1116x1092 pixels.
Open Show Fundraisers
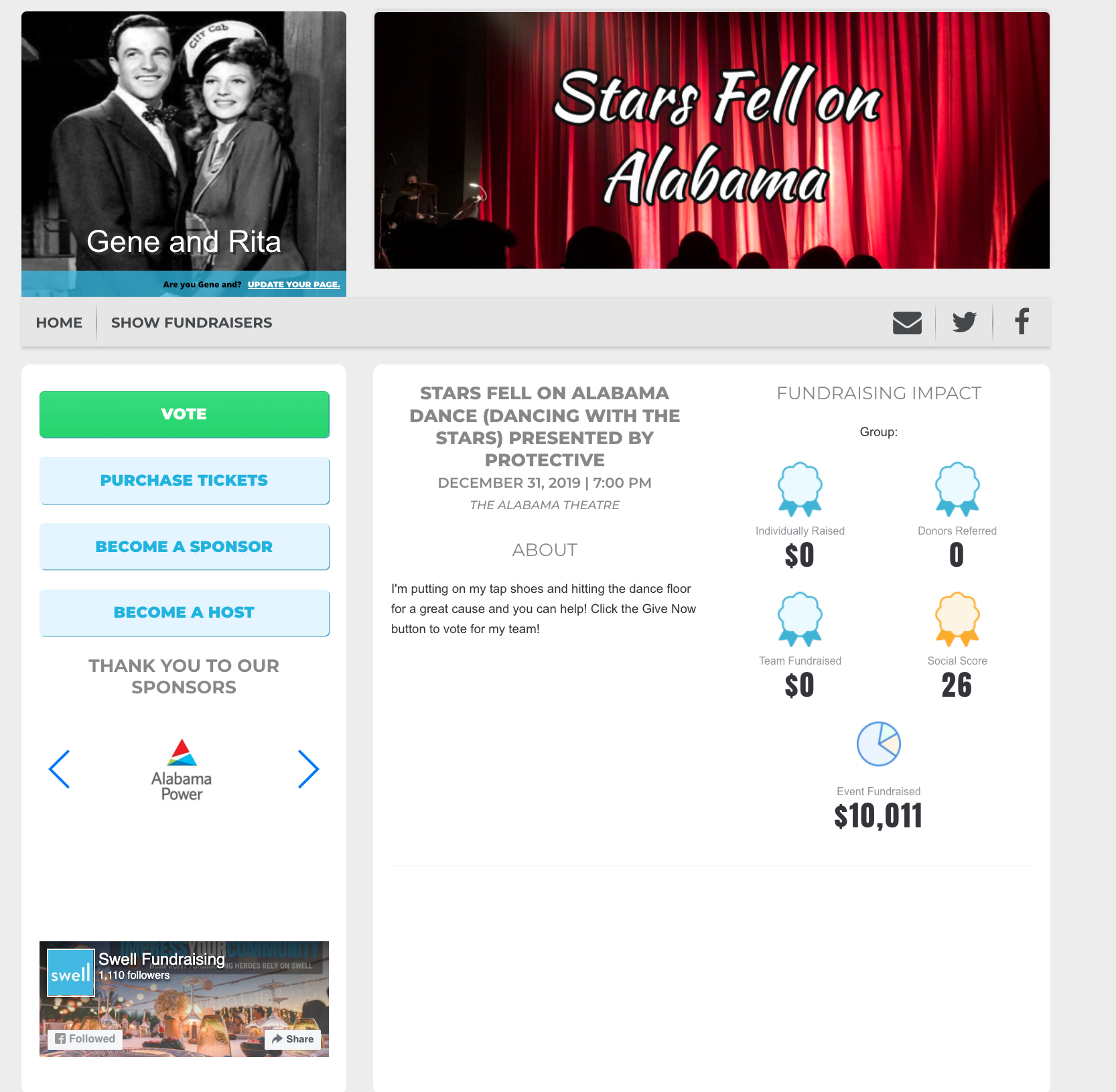pyautogui.click(x=192, y=322)
